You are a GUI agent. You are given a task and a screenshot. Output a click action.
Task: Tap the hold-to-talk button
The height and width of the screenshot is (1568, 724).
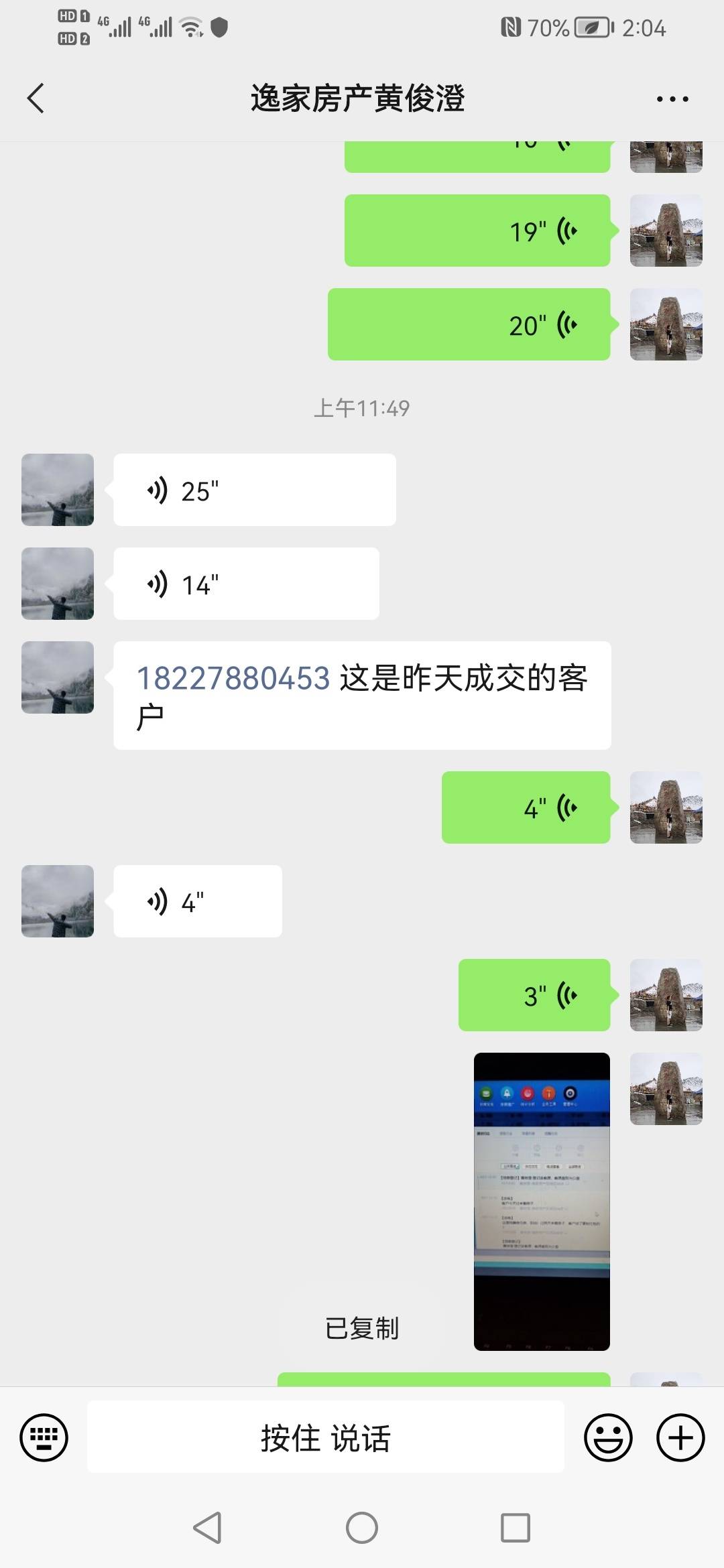(x=325, y=1437)
